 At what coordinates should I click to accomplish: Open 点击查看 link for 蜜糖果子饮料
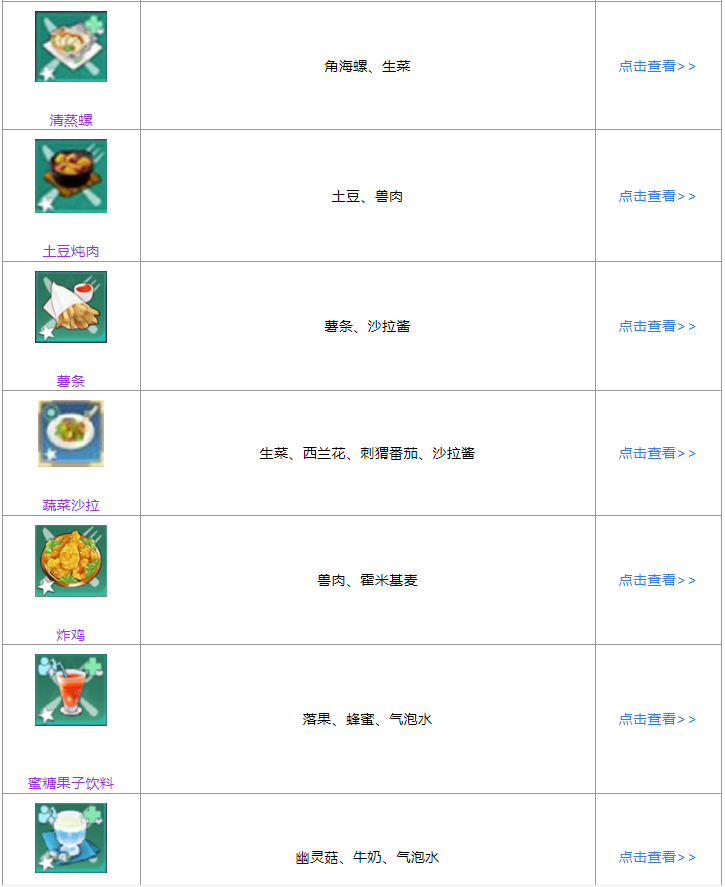point(657,720)
